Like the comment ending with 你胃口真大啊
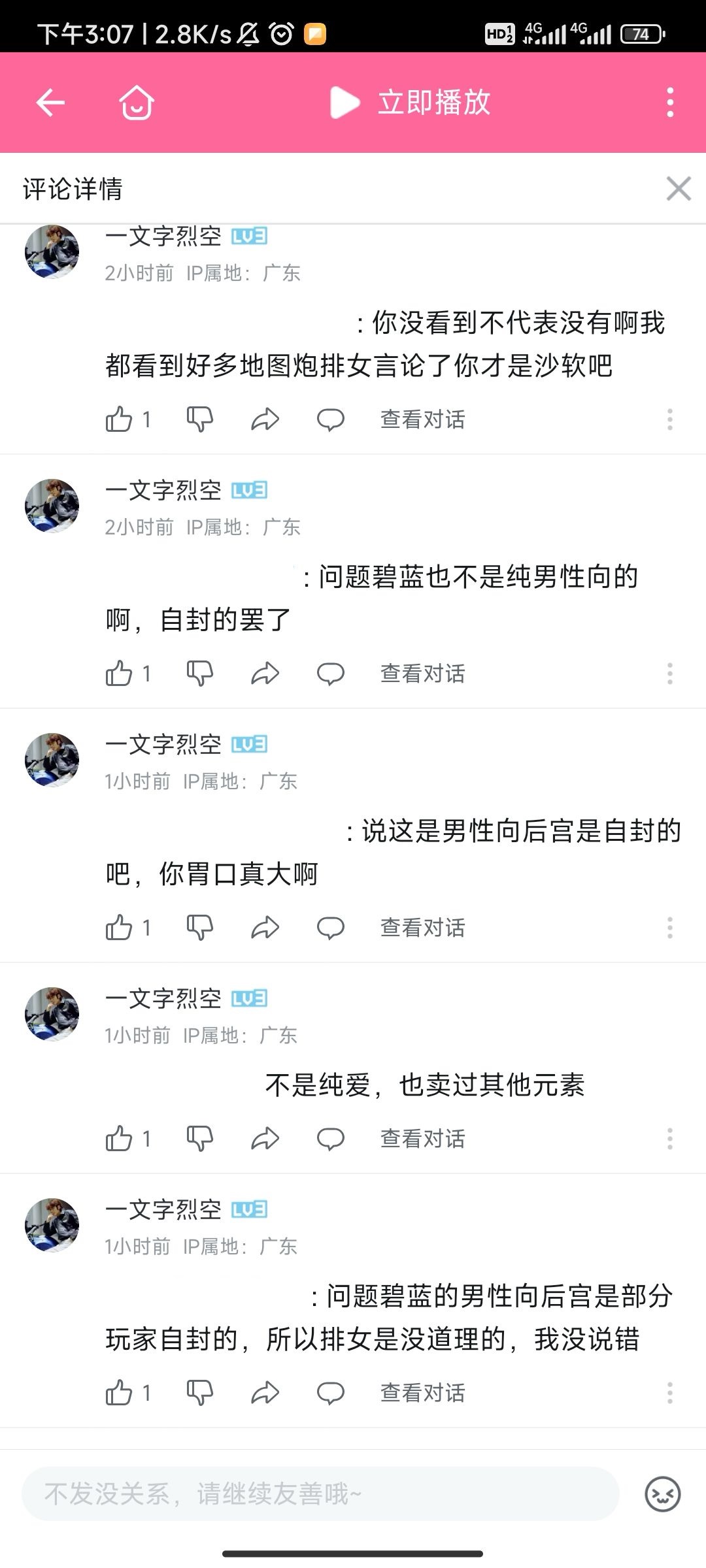706x1568 pixels. [120, 928]
